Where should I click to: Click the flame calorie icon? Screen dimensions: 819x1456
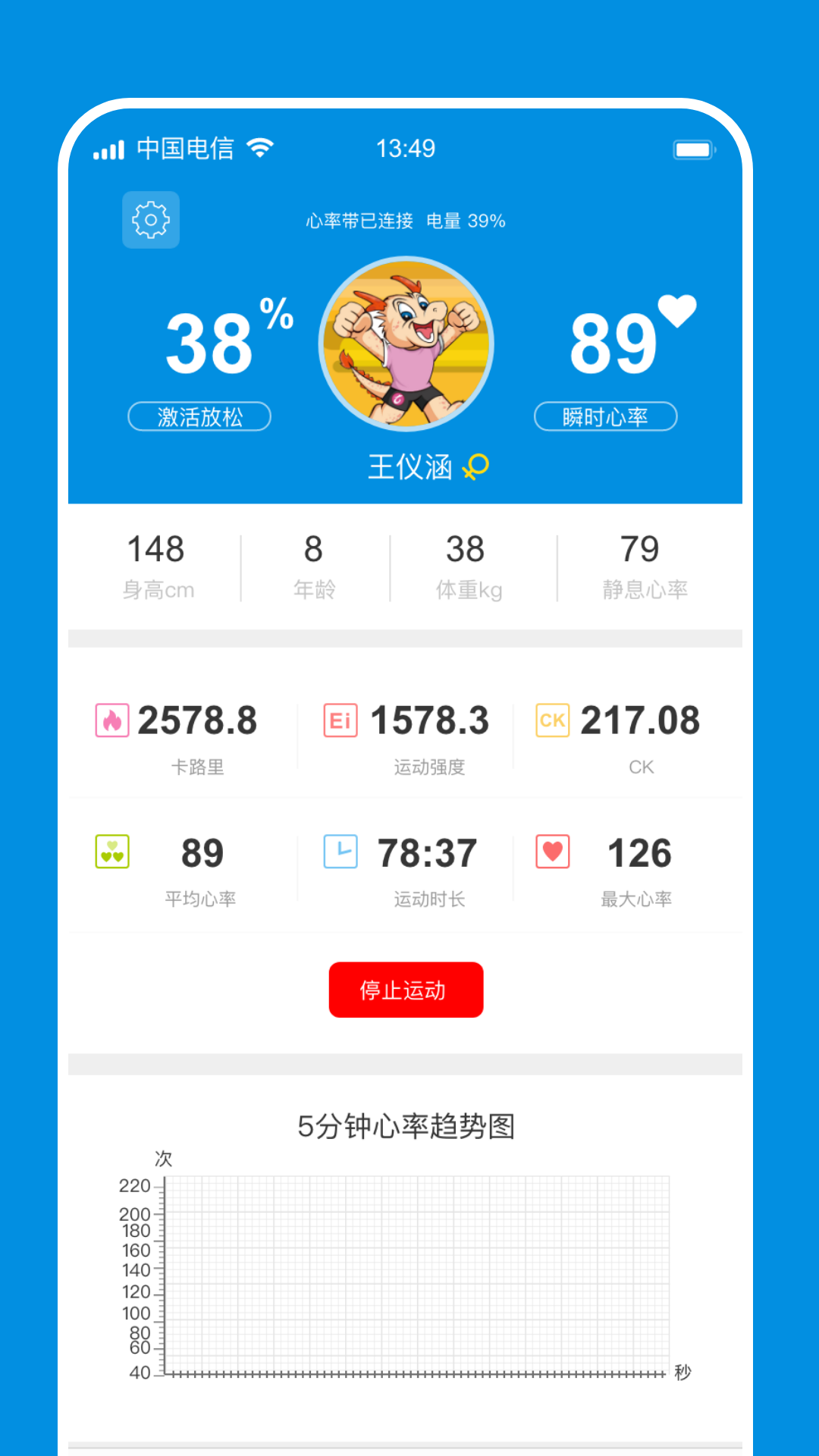111,720
